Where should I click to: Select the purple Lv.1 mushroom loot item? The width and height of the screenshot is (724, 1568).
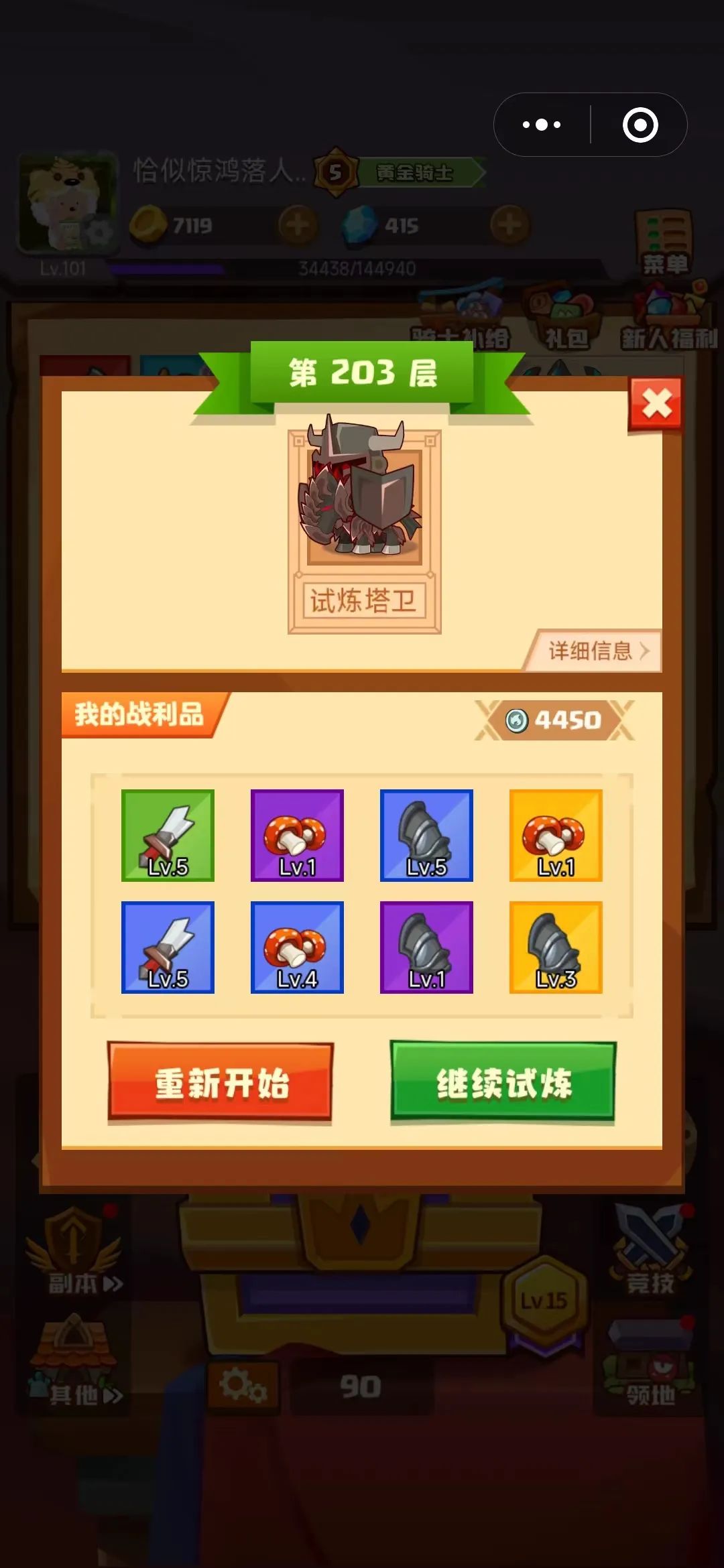click(297, 835)
